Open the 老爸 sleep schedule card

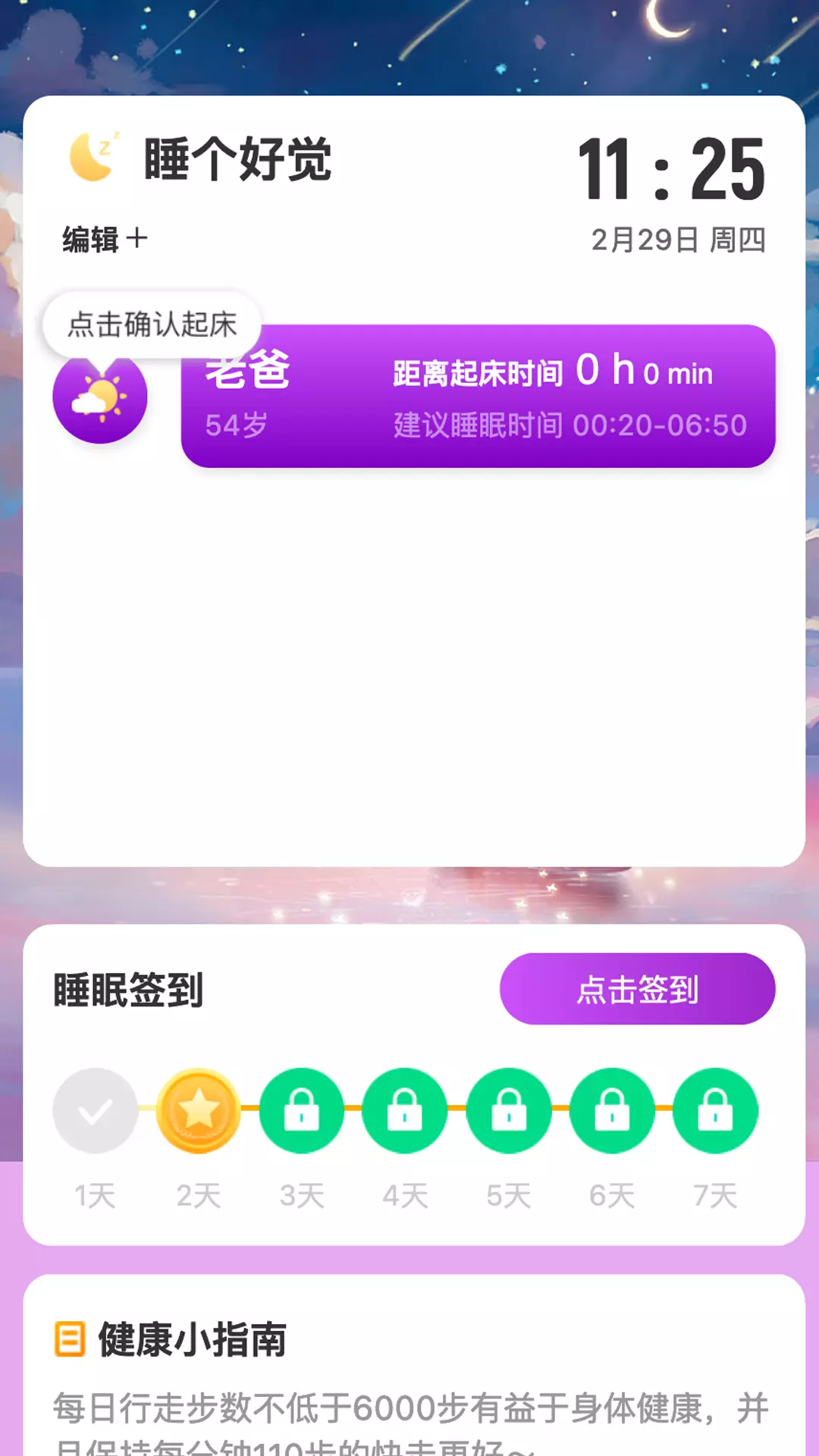click(x=478, y=396)
